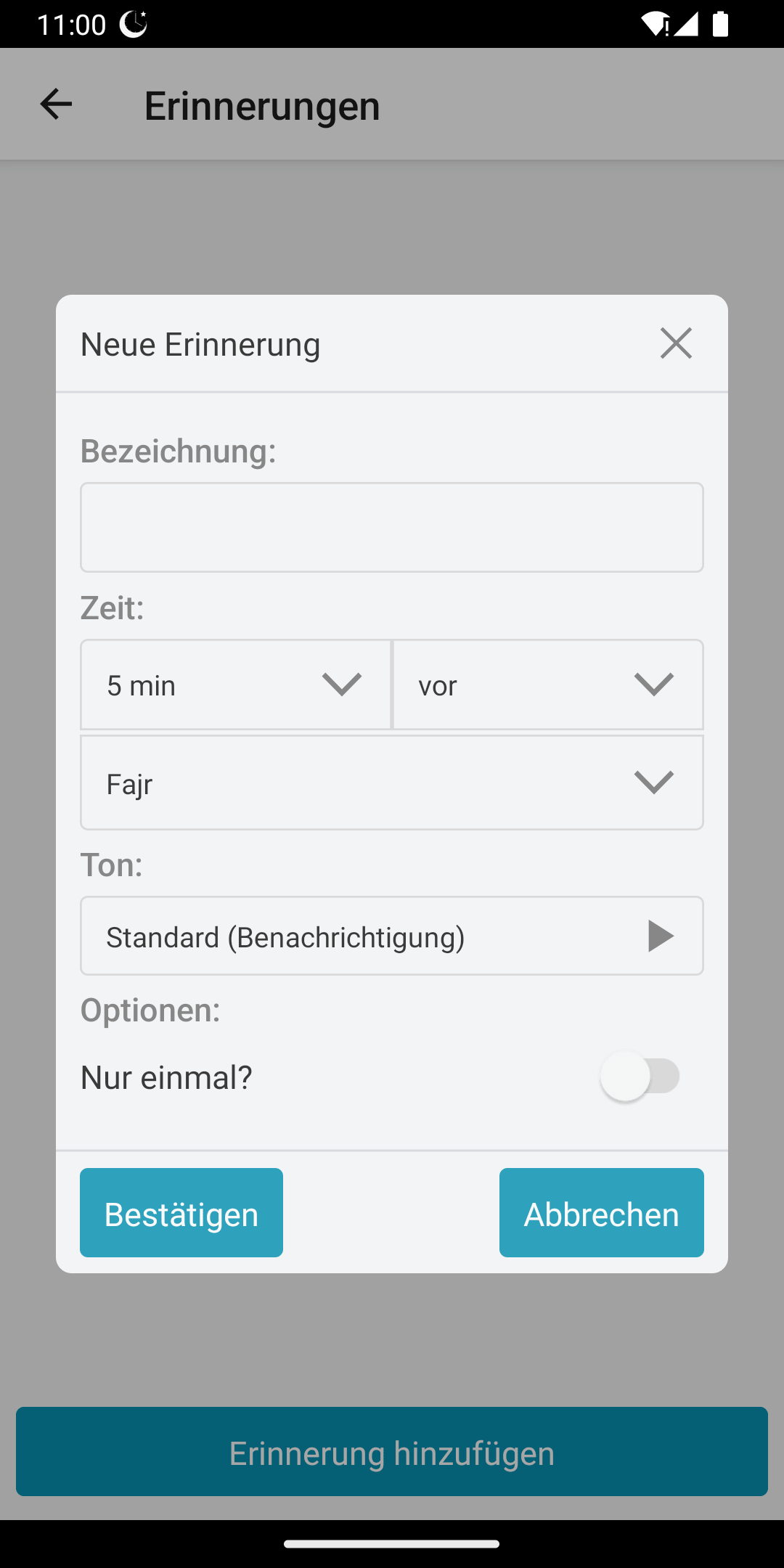Screen dimensions: 784x1568
Task: Open the 5 min duration dropdown
Action: point(235,685)
